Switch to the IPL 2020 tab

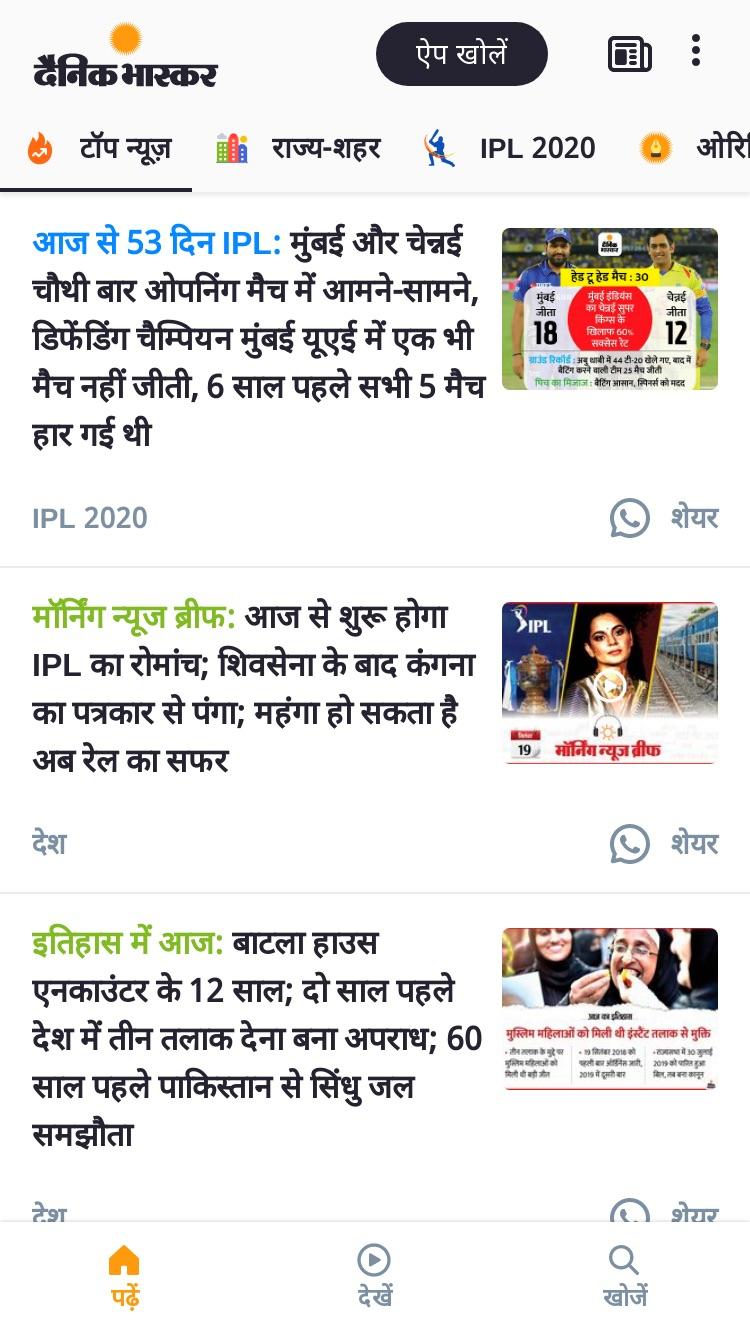508,149
